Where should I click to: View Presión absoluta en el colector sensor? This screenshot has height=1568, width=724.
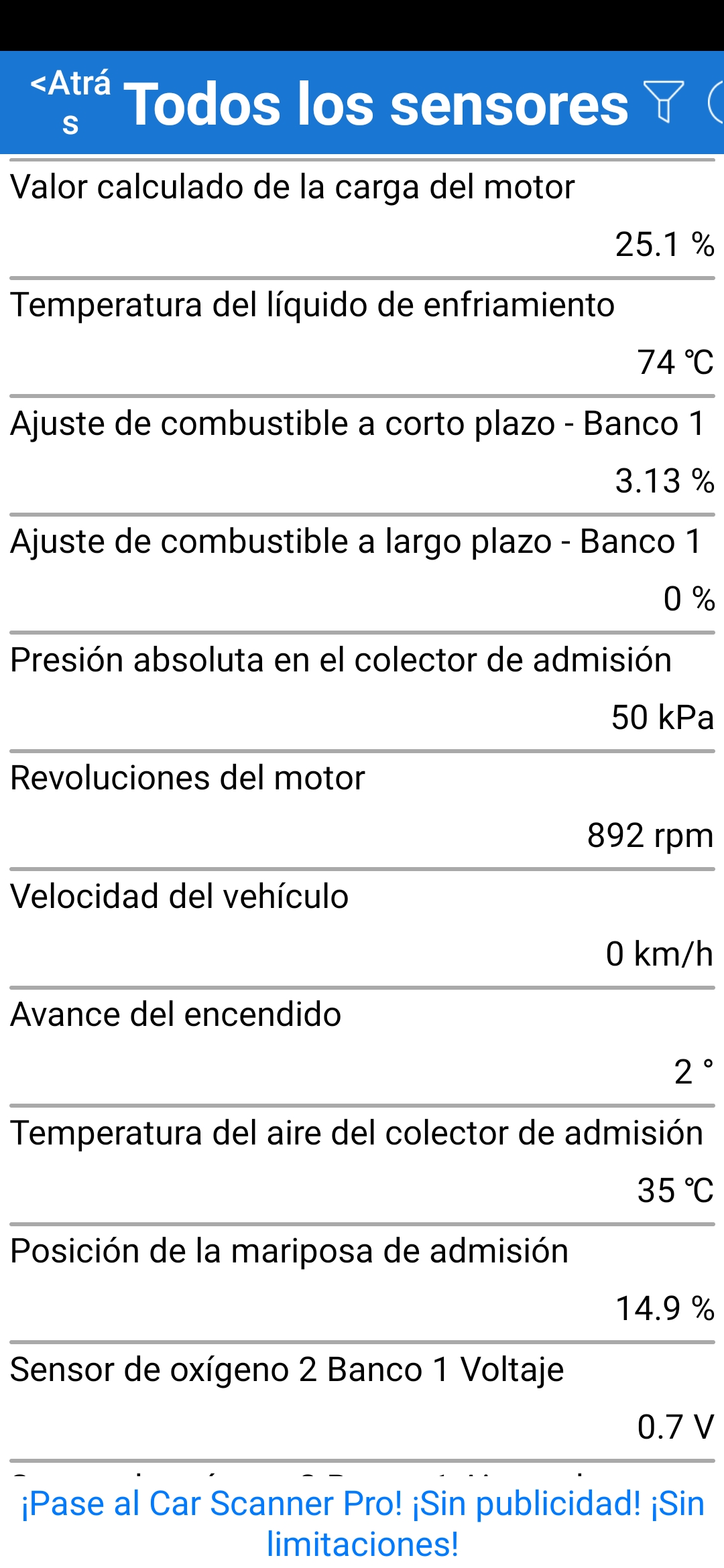362,689
